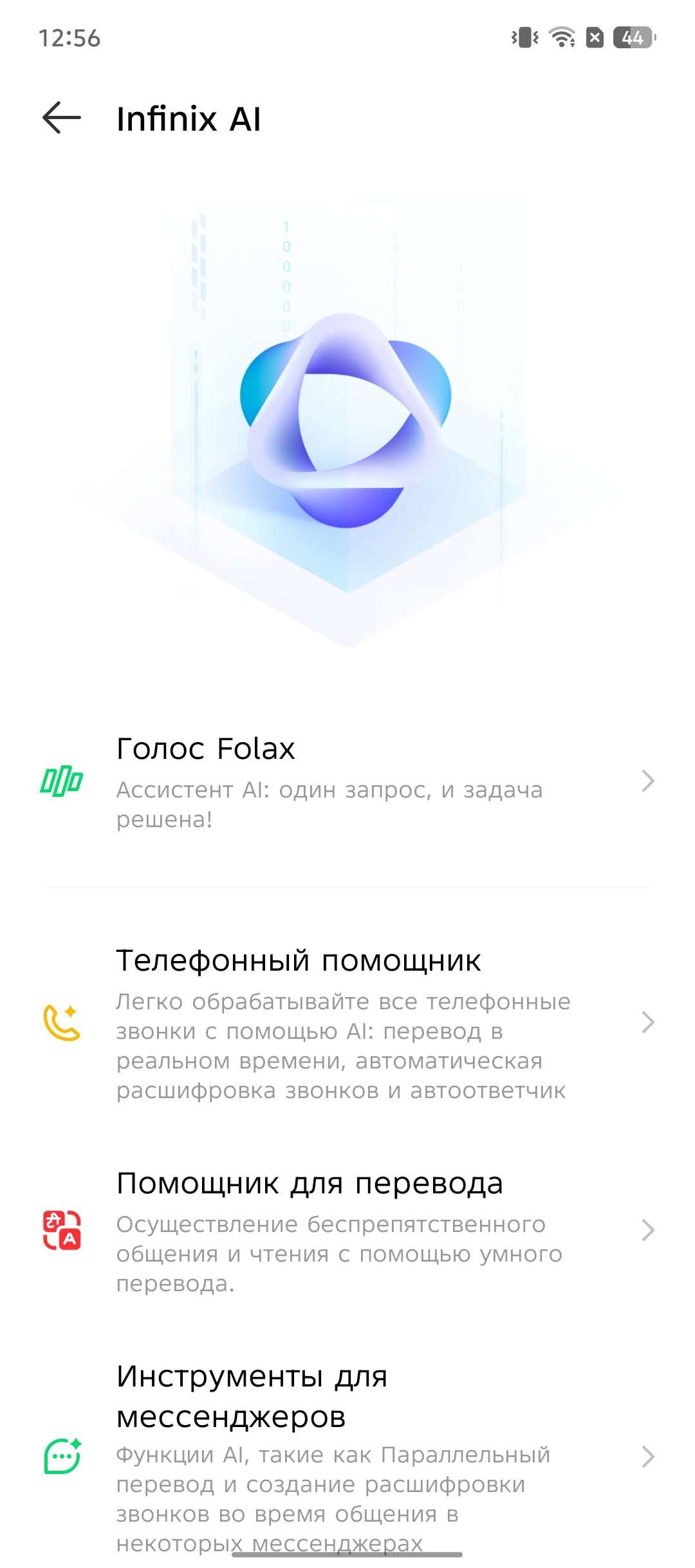Go back from Infinix AI screen

[62, 118]
